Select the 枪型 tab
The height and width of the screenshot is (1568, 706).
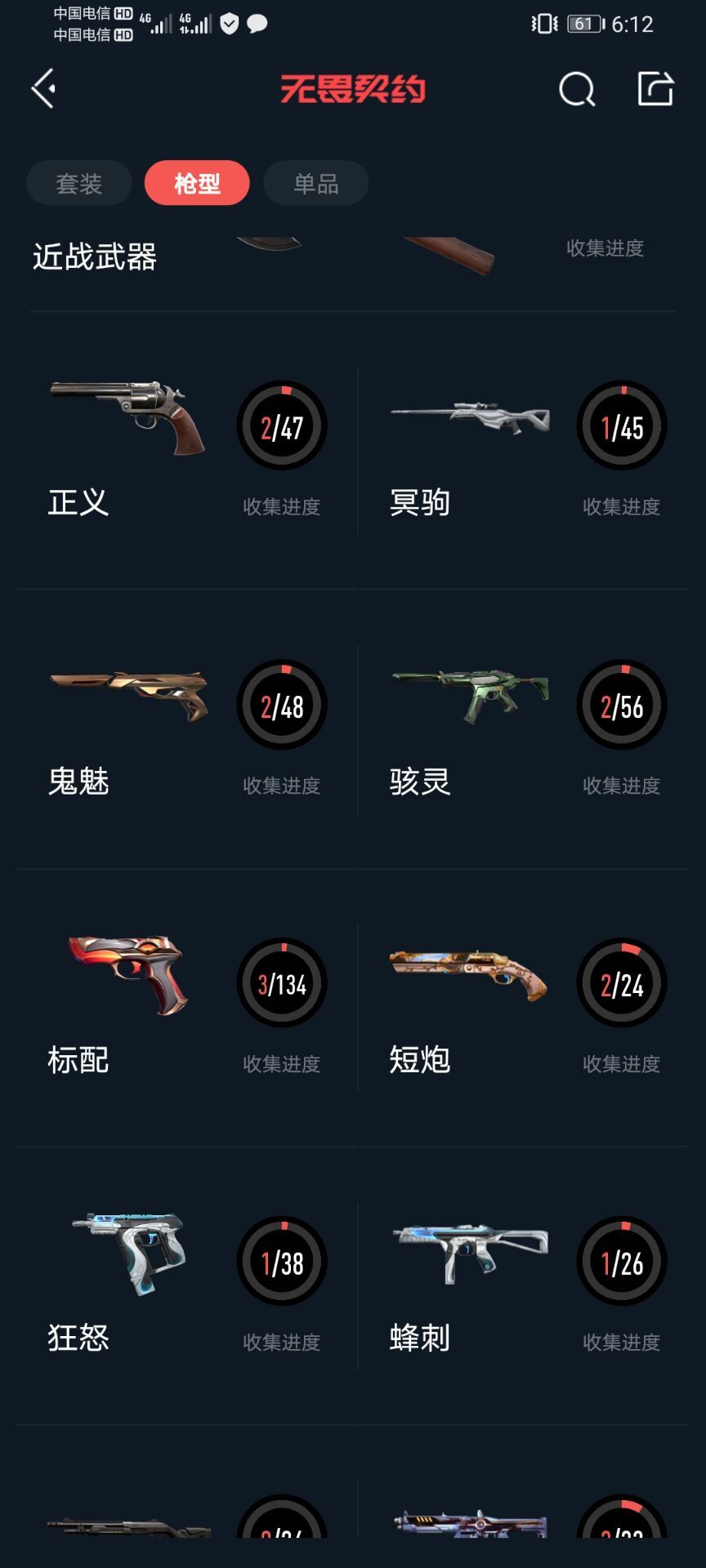point(197,183)
